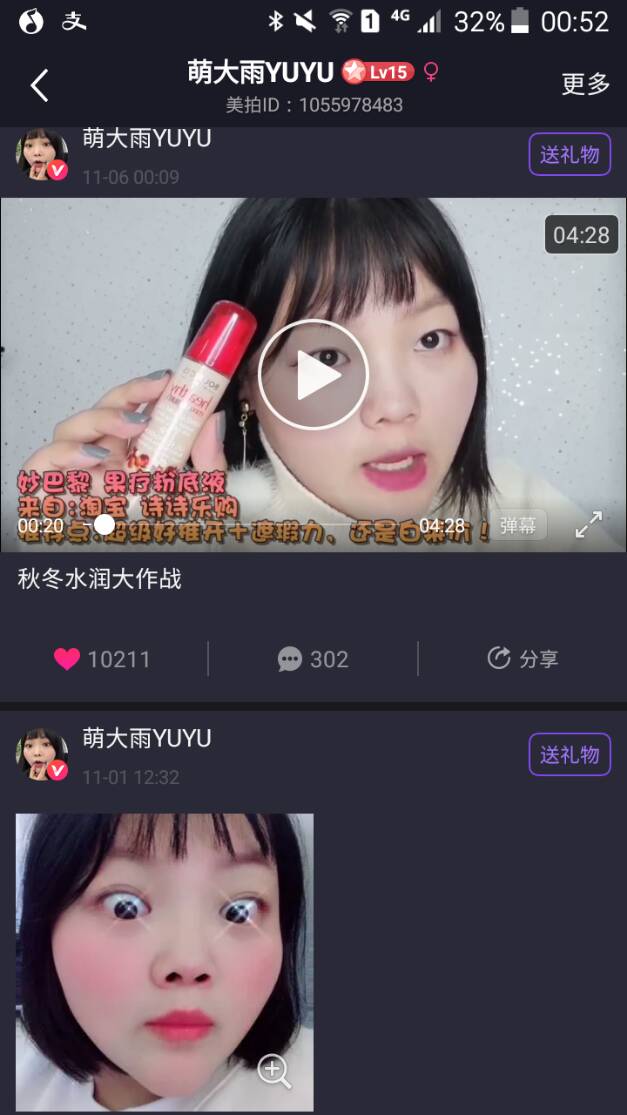The image size is (627, 1115).
Task: Share the post via 分享
Action: click(522, 659)
